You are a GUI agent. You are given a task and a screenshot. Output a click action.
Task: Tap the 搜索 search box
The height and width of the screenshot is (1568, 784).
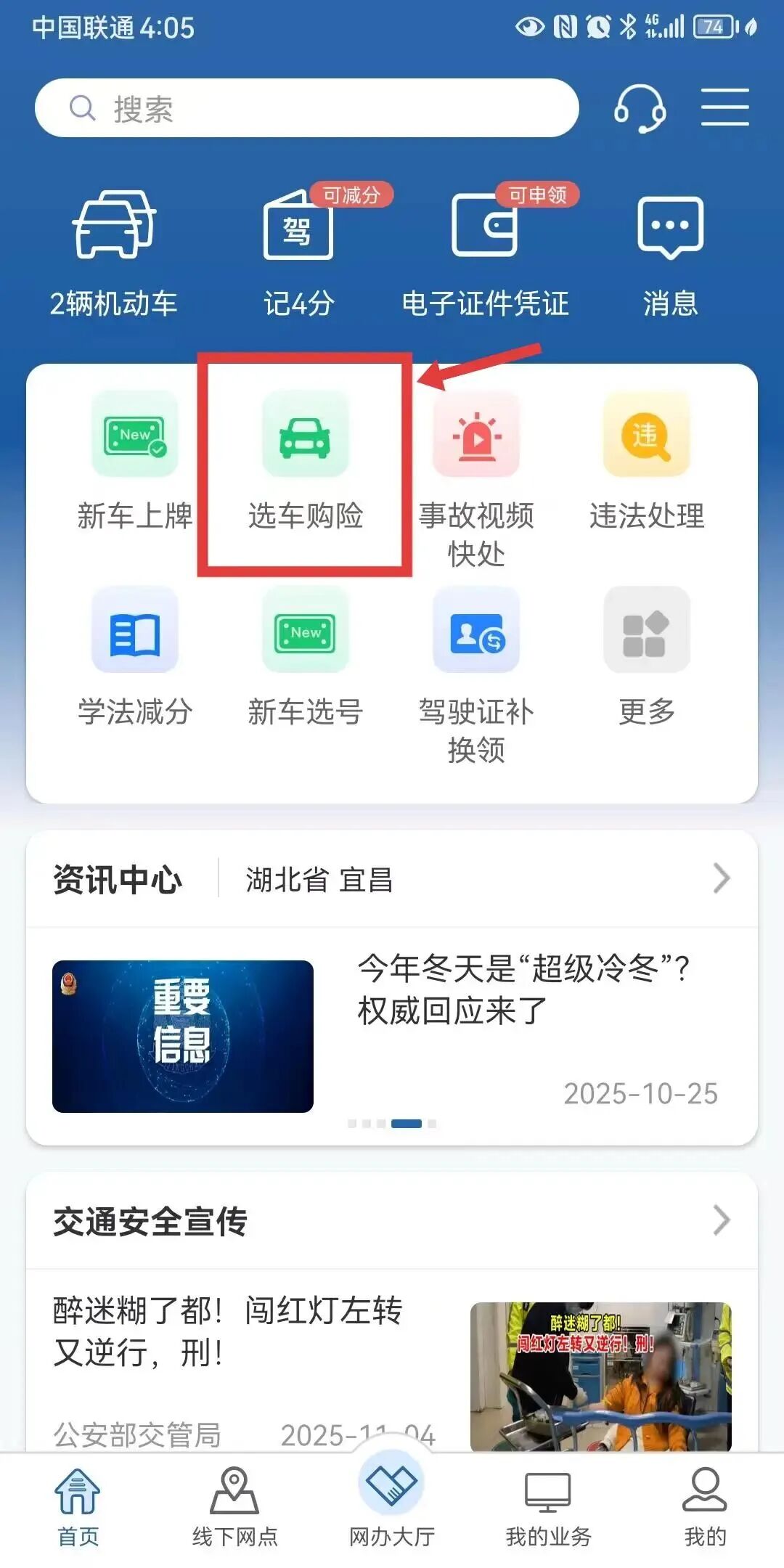(x=305, y=108)
